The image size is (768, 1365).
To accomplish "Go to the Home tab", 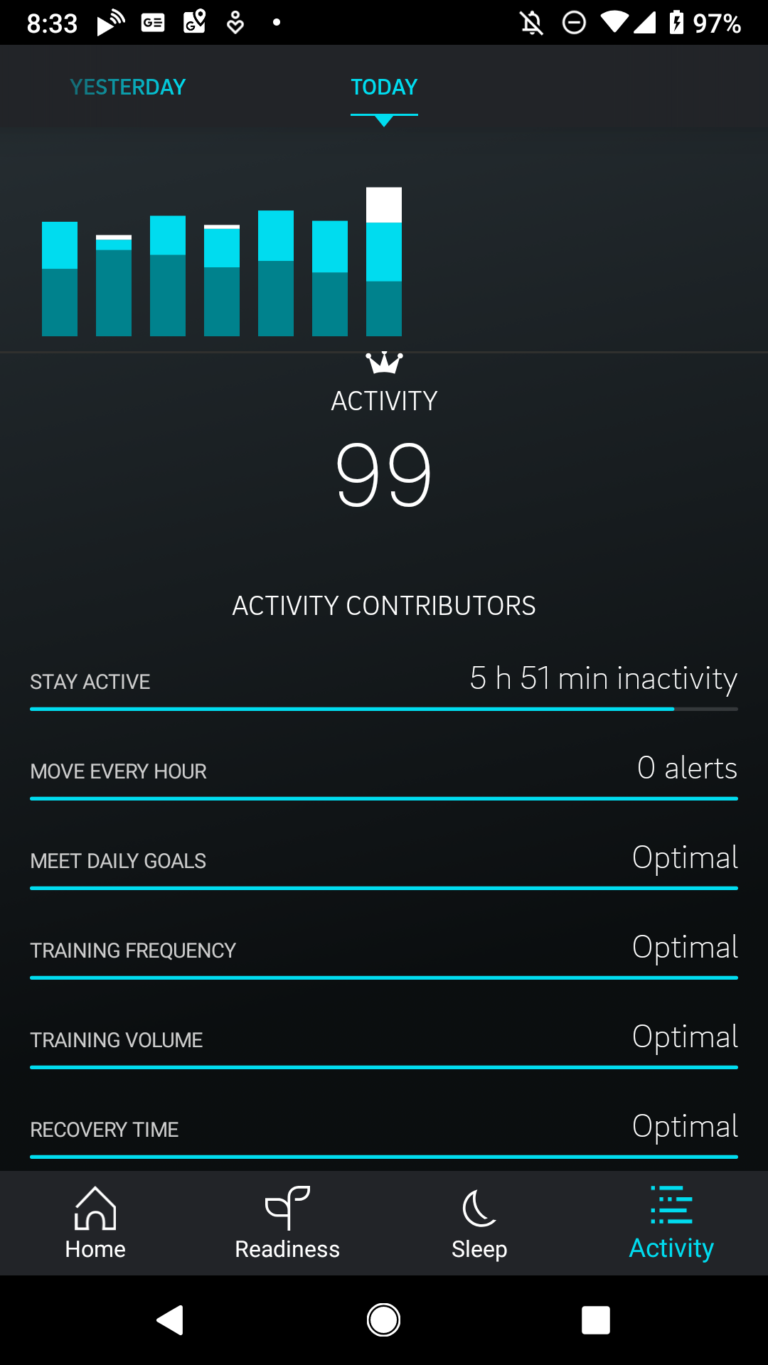I will tap(95, 1222).
